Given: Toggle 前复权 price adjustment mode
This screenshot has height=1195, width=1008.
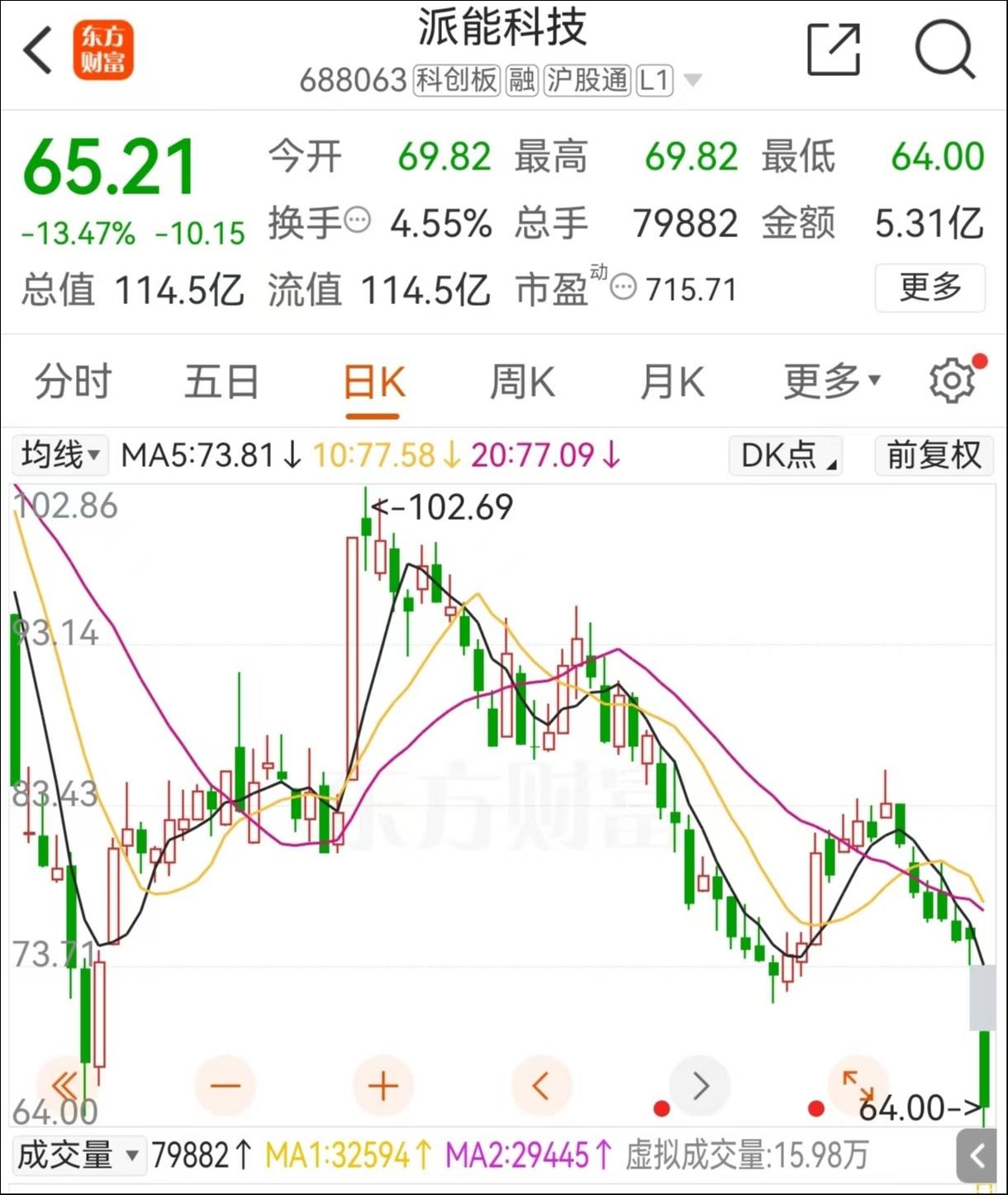Looking at the screenshot, I should point(933,455).
